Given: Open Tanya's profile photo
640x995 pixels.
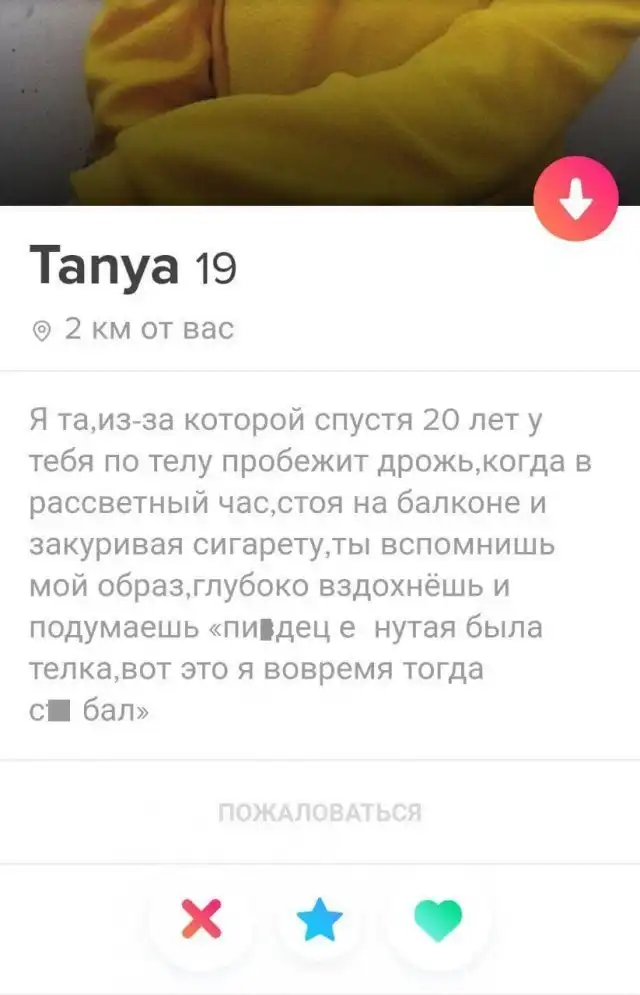Looking at the screenshot, I should click(x=300, y=90).
